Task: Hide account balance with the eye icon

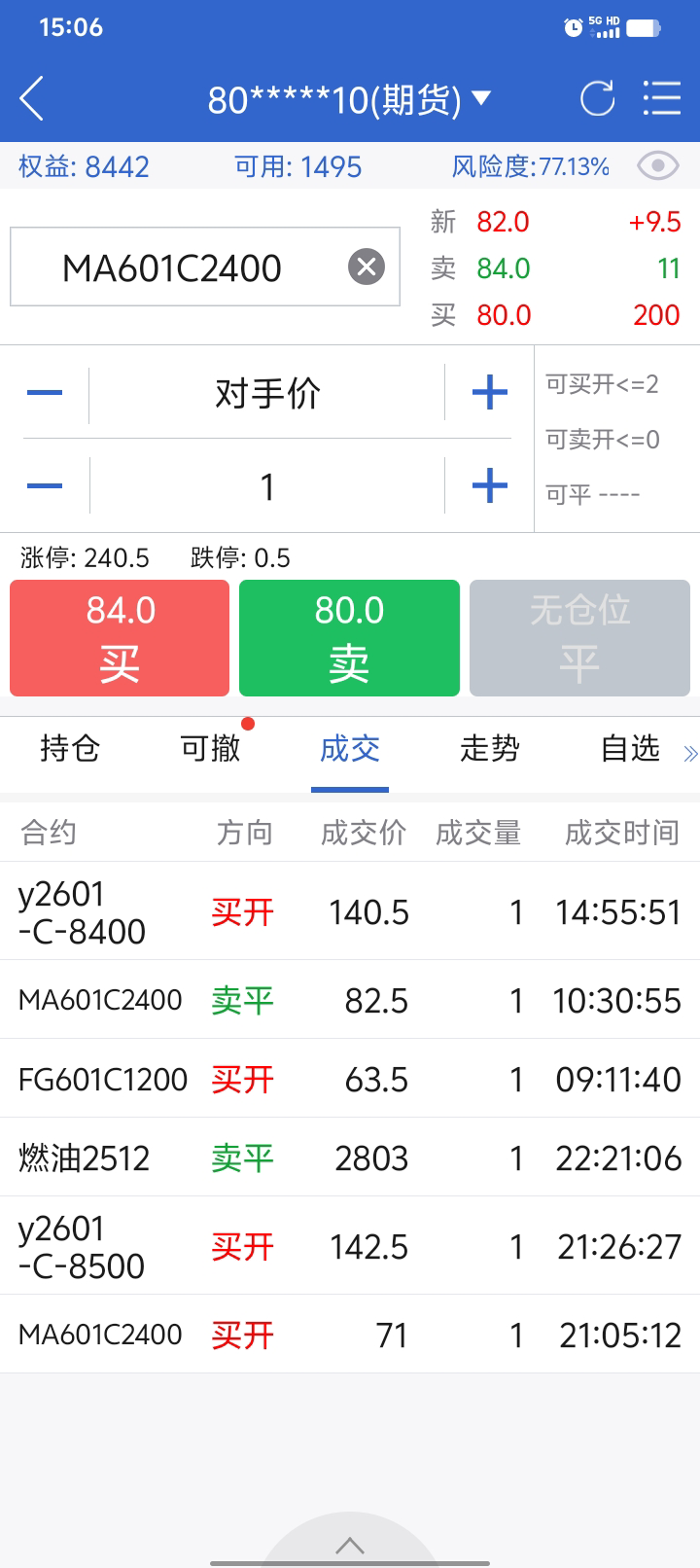Action: [658, 166]
